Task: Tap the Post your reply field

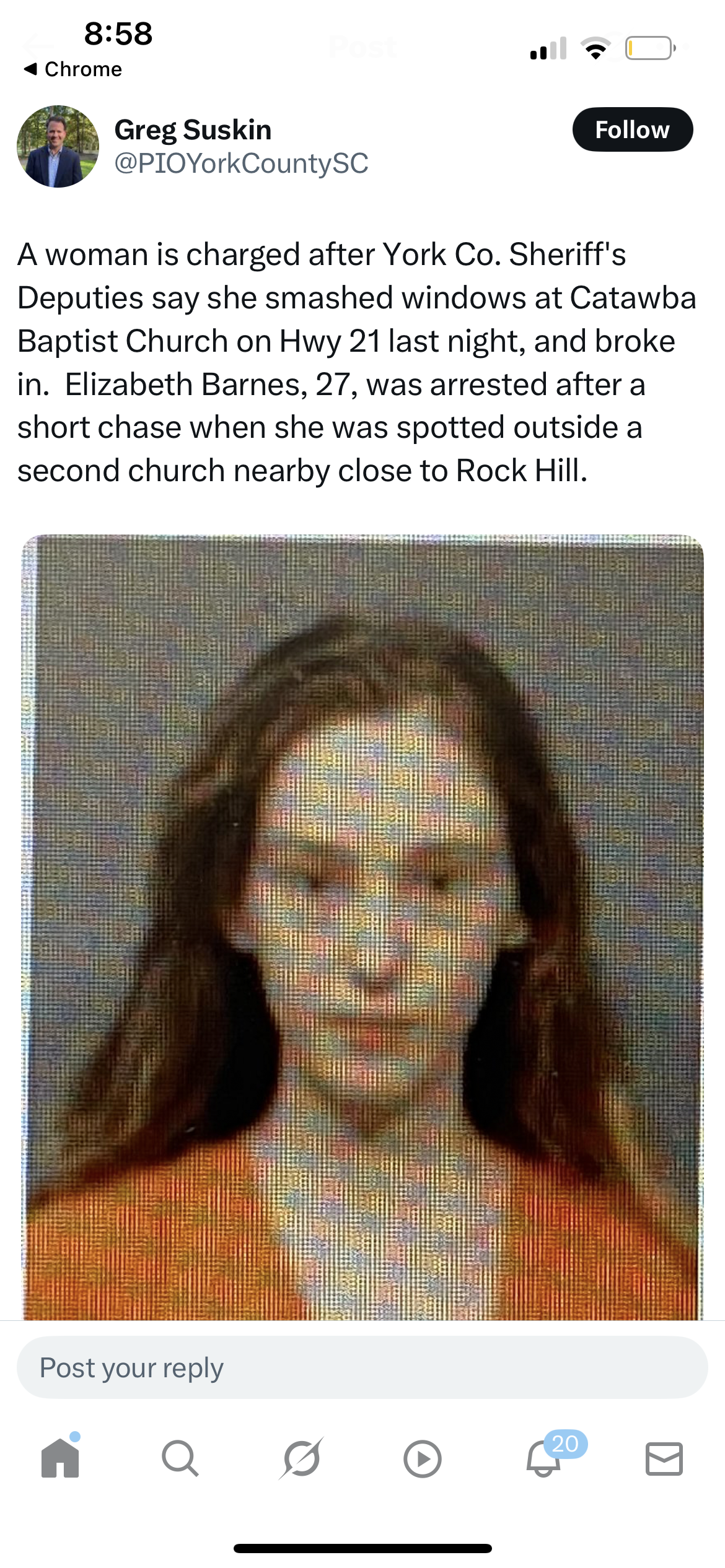Action: tap(362, 1367)
